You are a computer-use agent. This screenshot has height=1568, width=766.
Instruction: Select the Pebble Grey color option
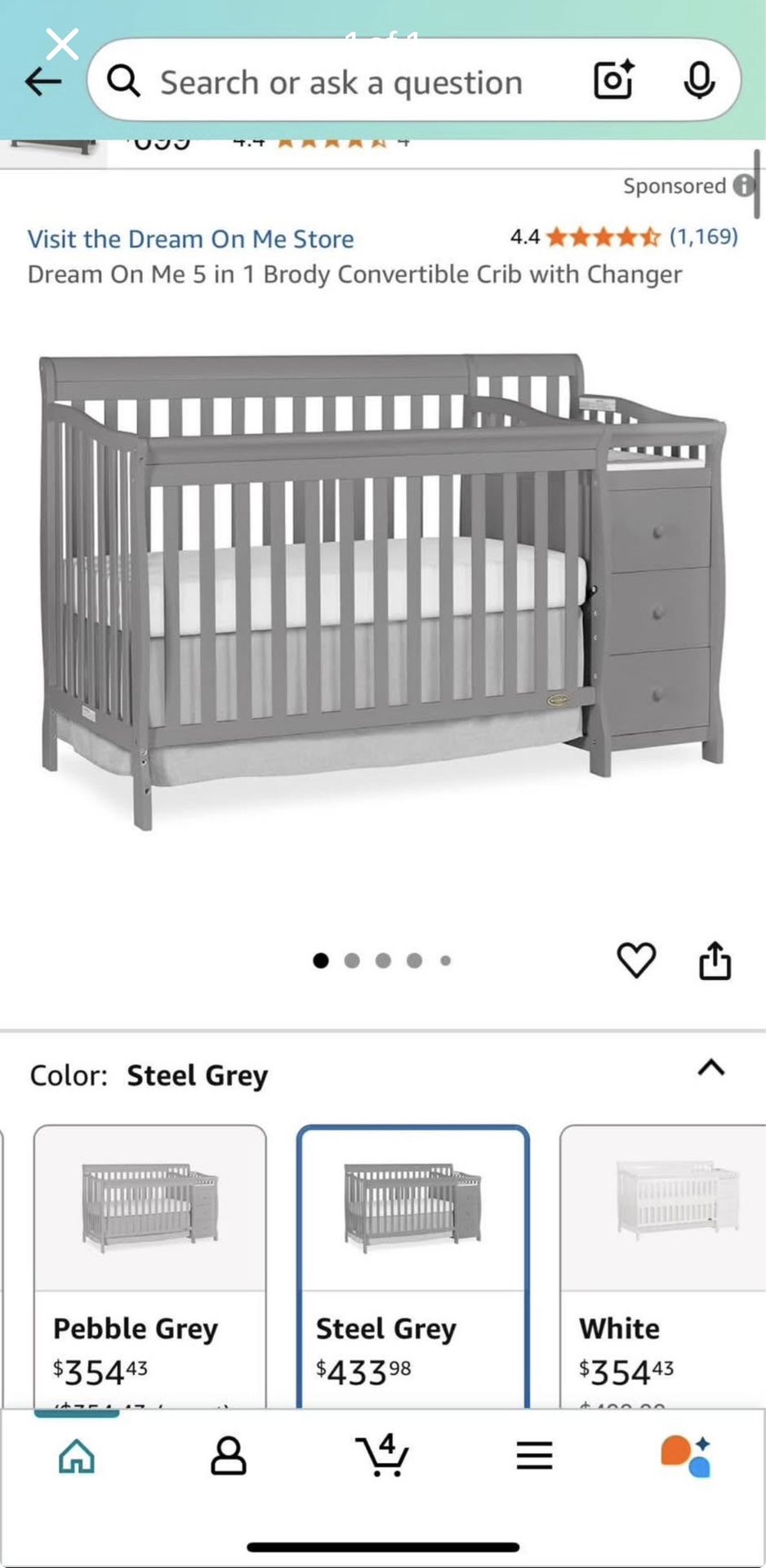point(149,1266)
